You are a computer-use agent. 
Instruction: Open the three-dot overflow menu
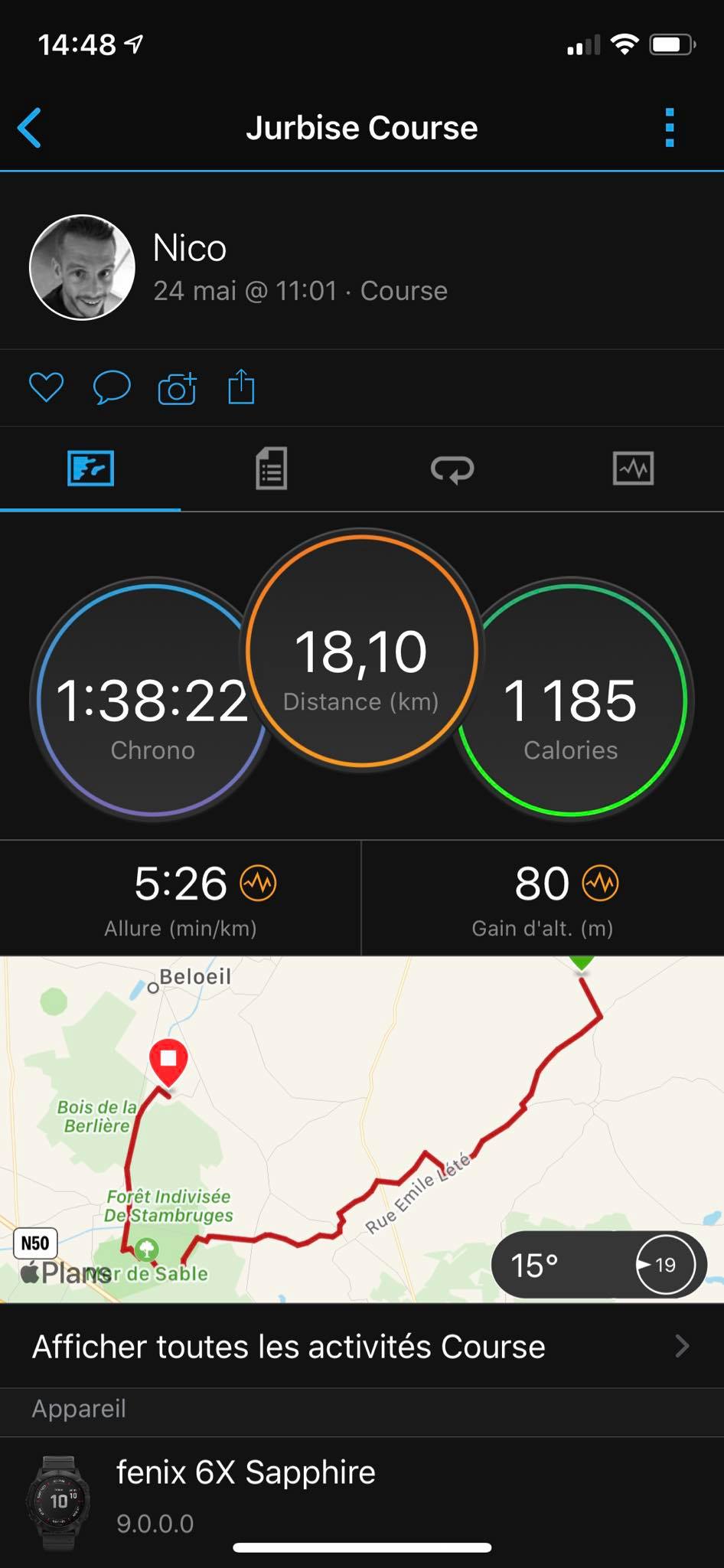tap(669, 128)
